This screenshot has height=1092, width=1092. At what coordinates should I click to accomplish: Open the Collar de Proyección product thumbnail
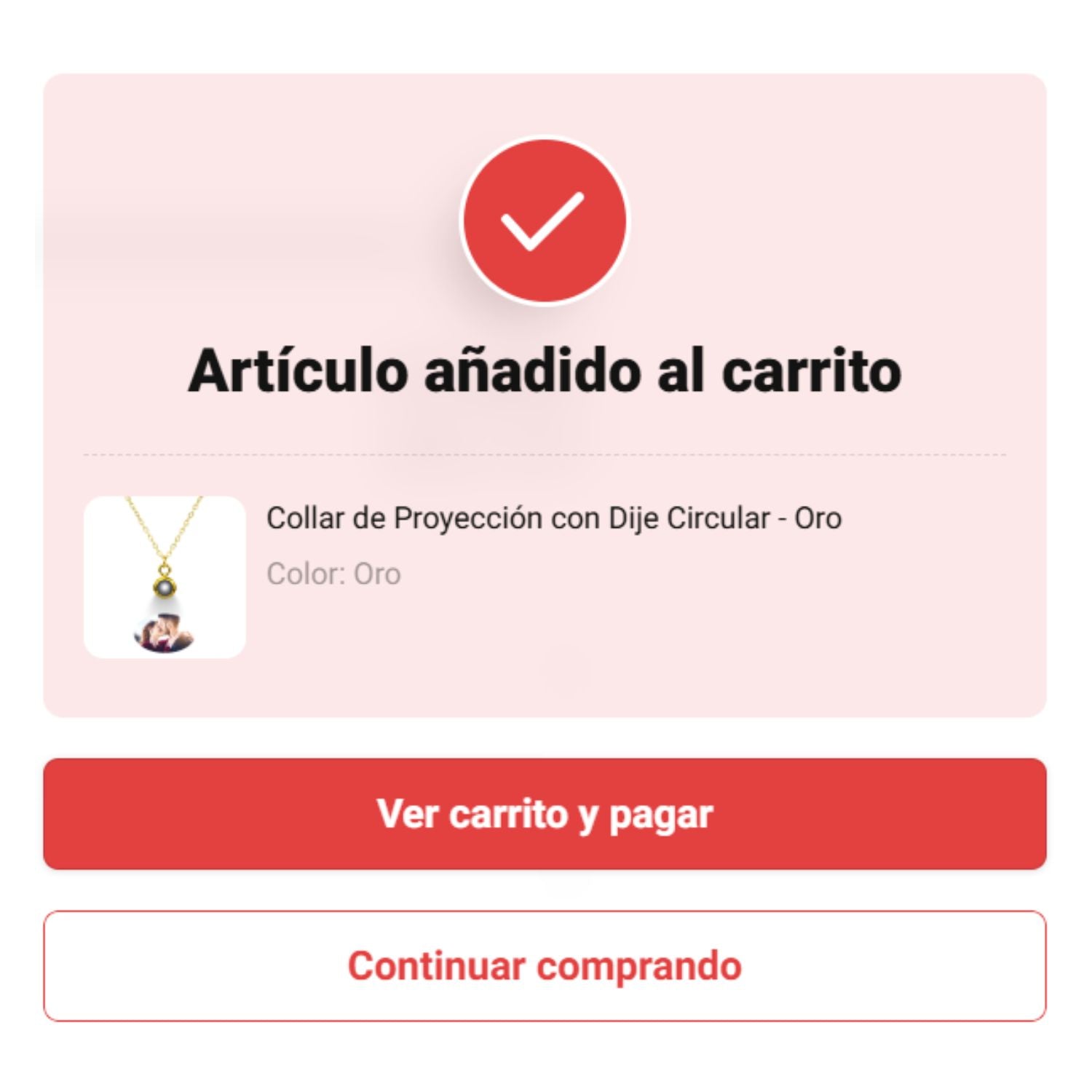[x=165, y=577]
